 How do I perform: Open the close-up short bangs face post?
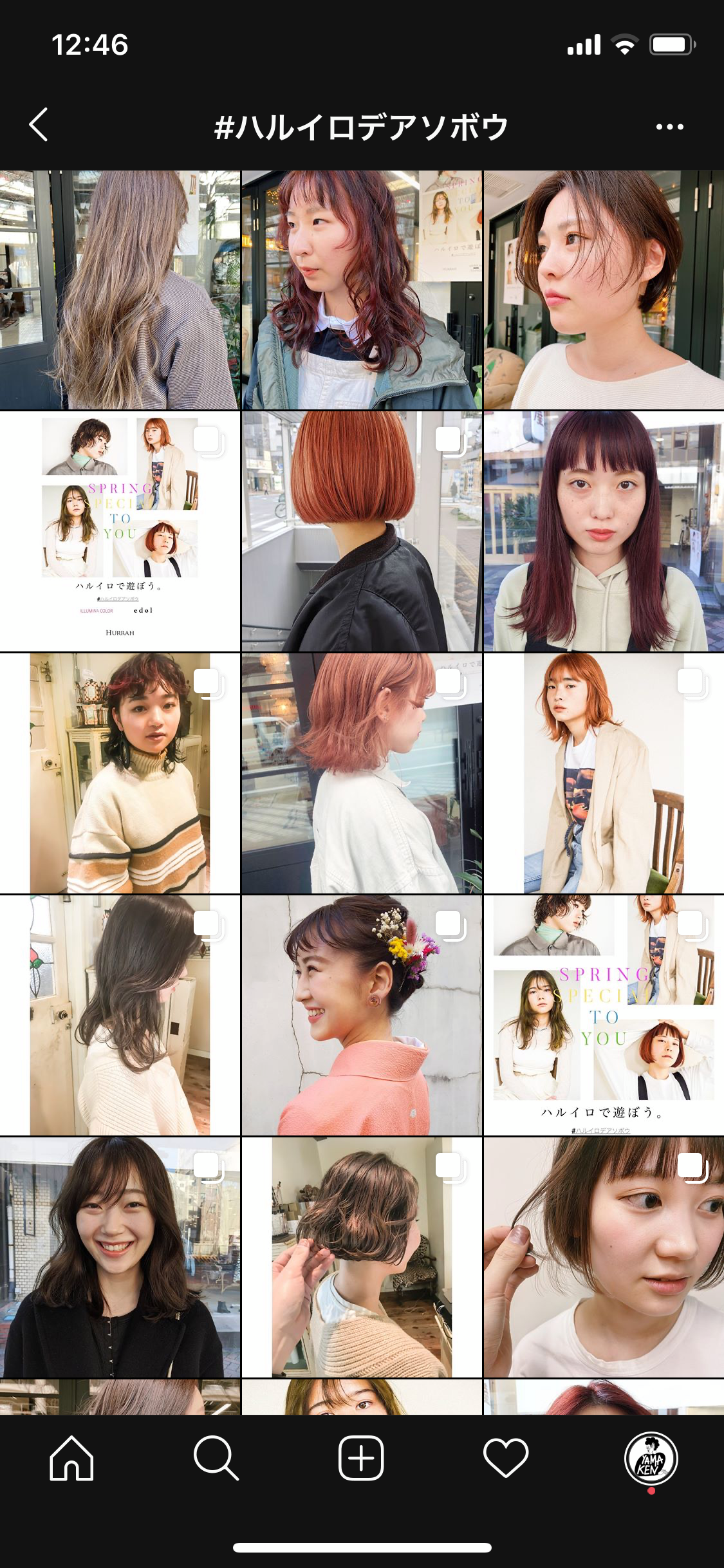coord(604,1258)
